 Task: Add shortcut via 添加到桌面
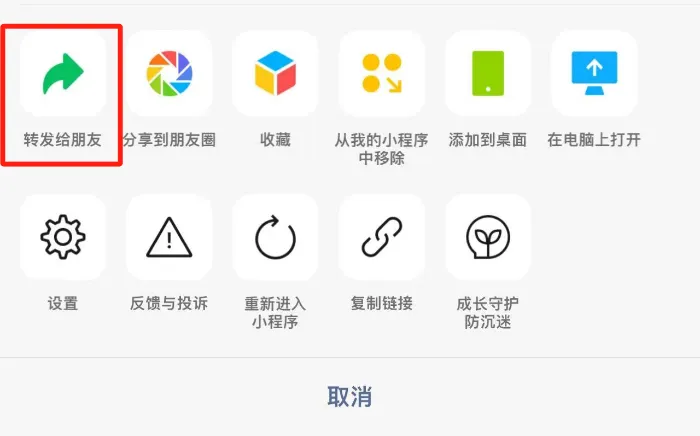tap(487, 73)
